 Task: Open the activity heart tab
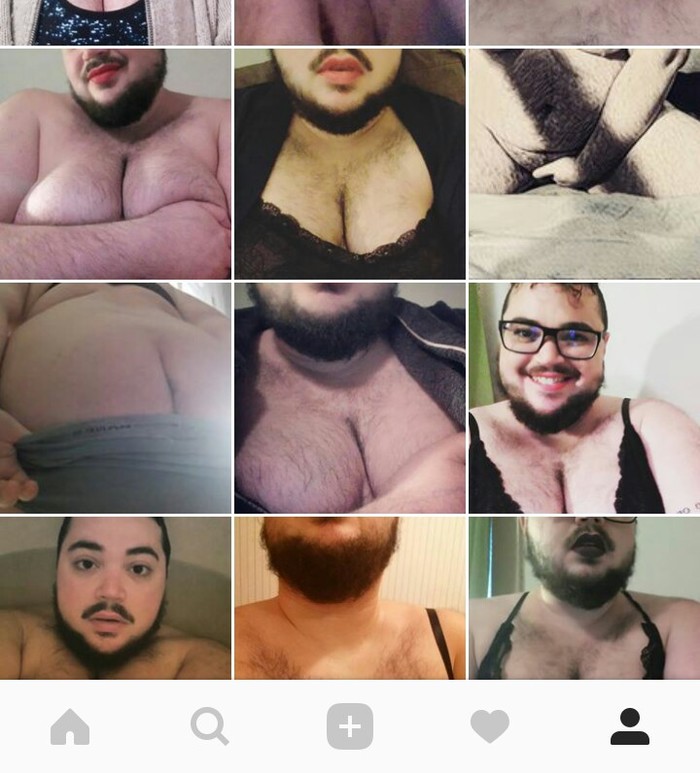pos(489,727)
